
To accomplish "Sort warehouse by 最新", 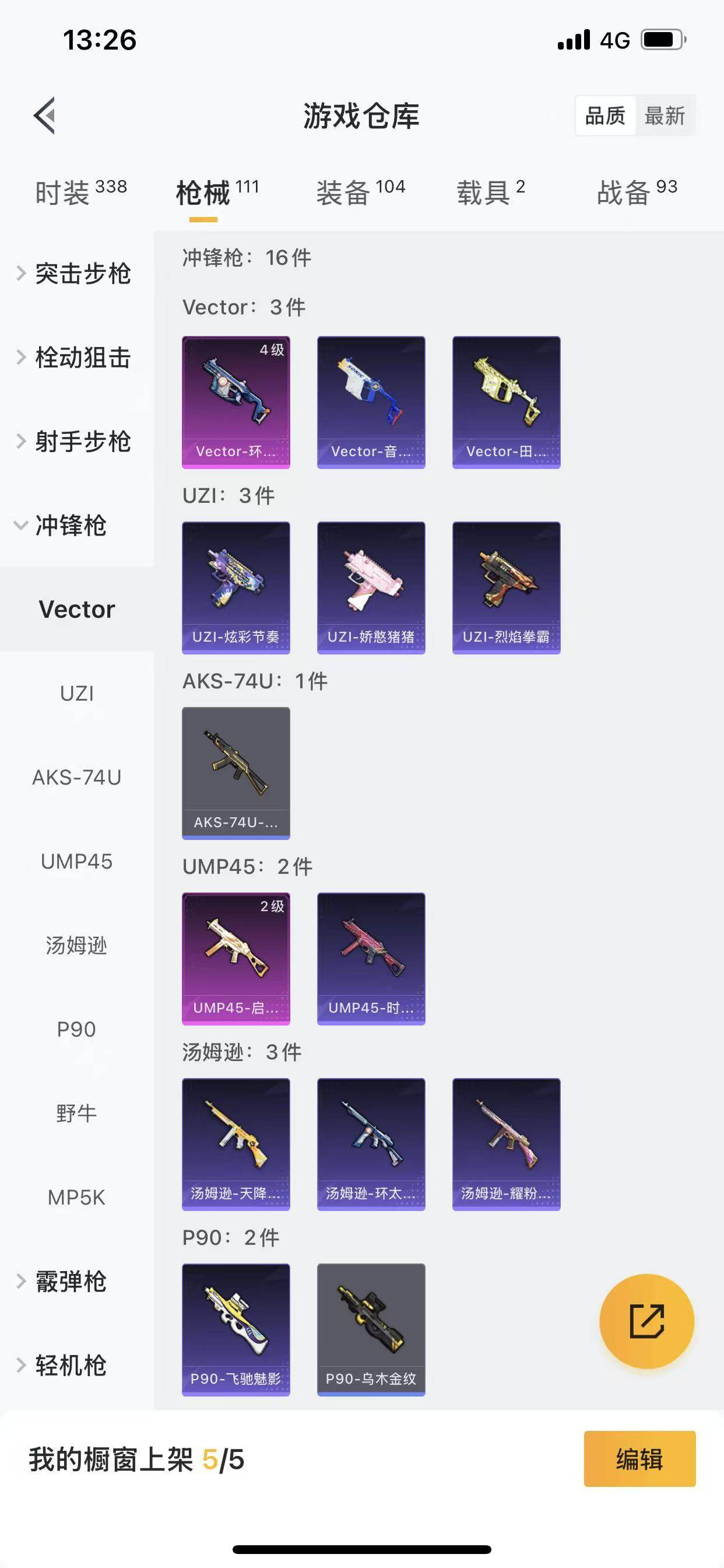I will click(x=665, y=116).
